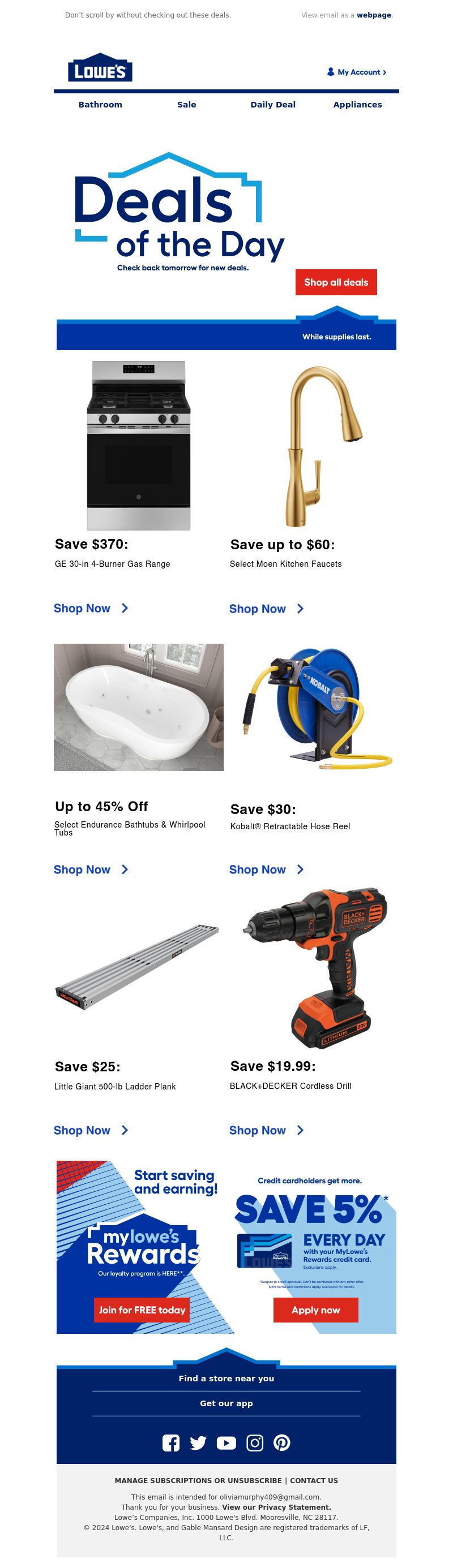Find a store near you
453x1568 pixels.
[x=226, y=1378]
